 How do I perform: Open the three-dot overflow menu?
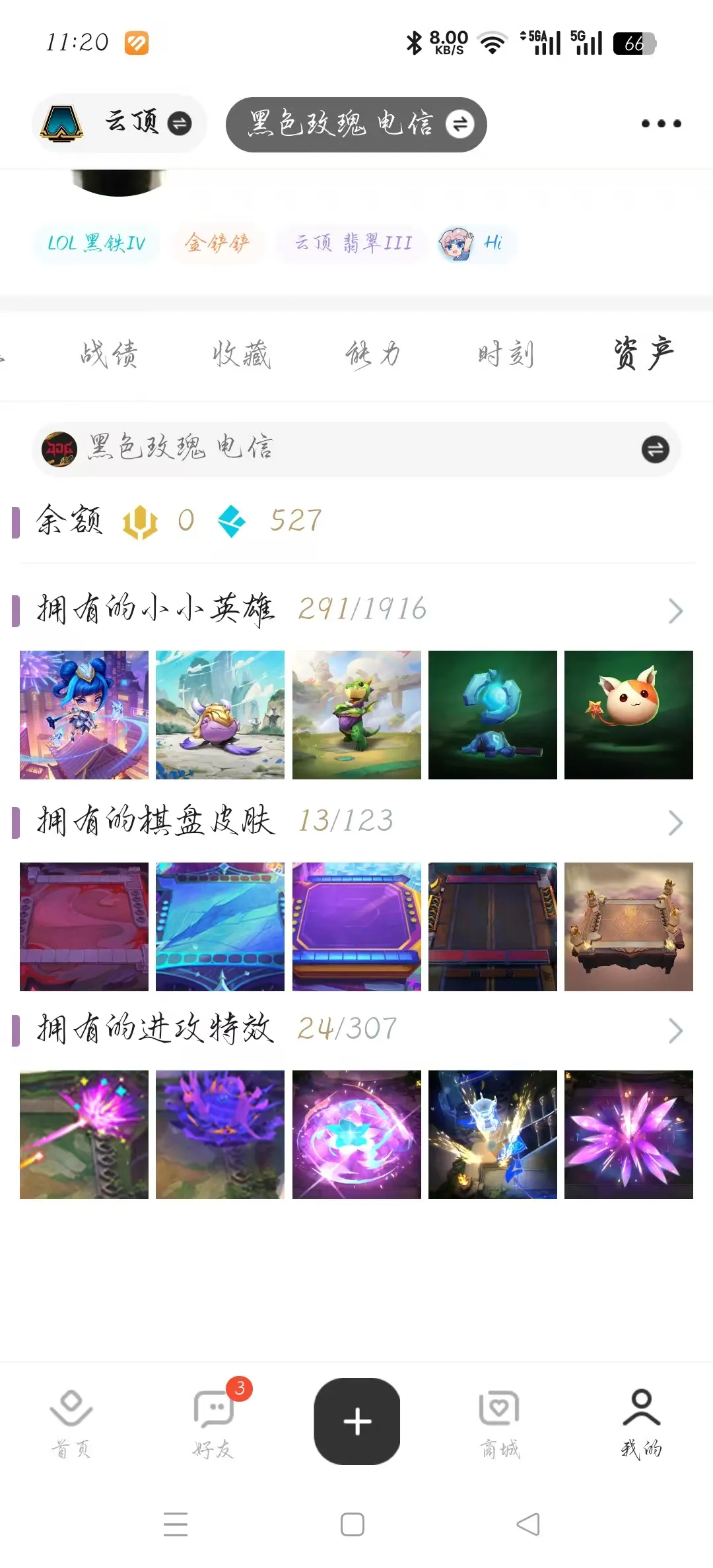click(661, 123)
